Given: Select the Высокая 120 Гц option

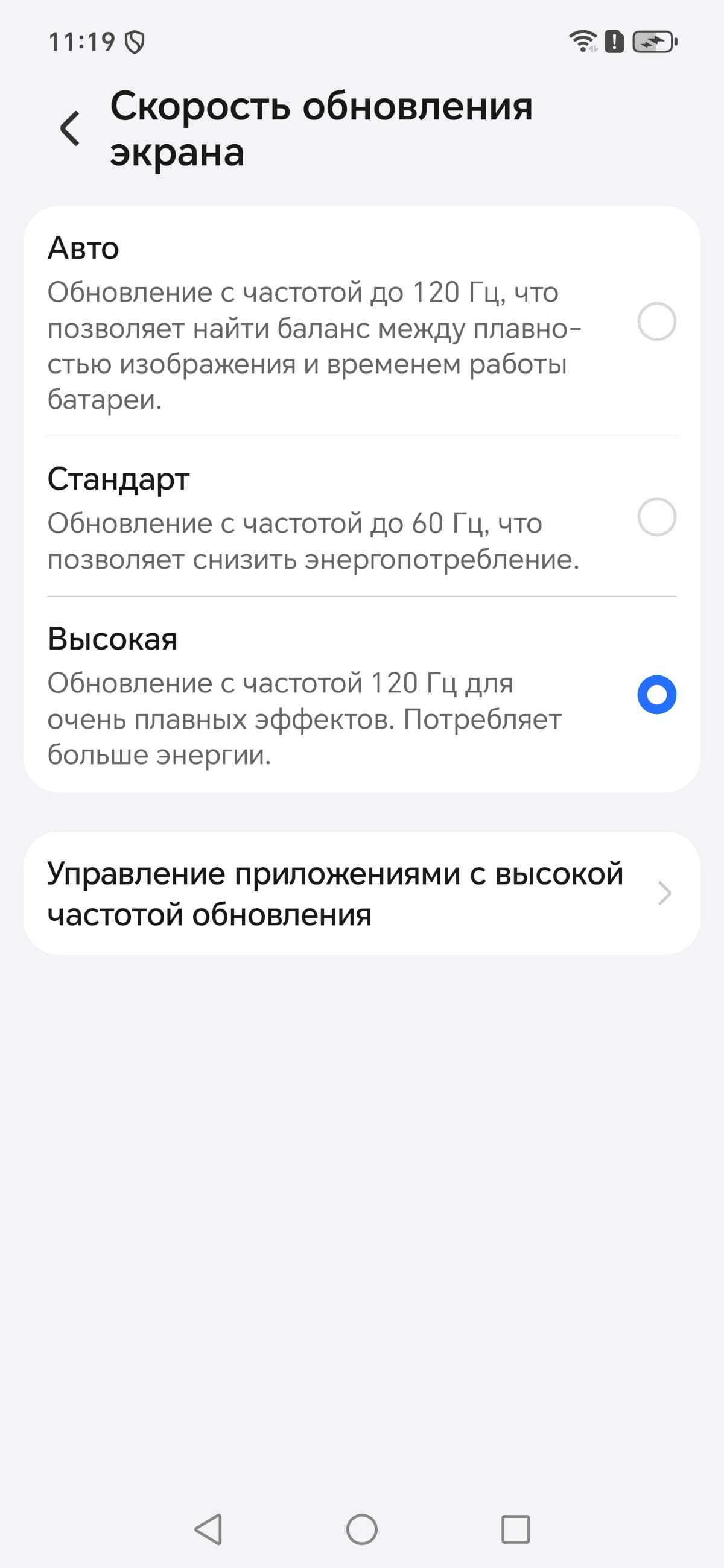Looking at the screenshot, I should (x=656, y=695).
